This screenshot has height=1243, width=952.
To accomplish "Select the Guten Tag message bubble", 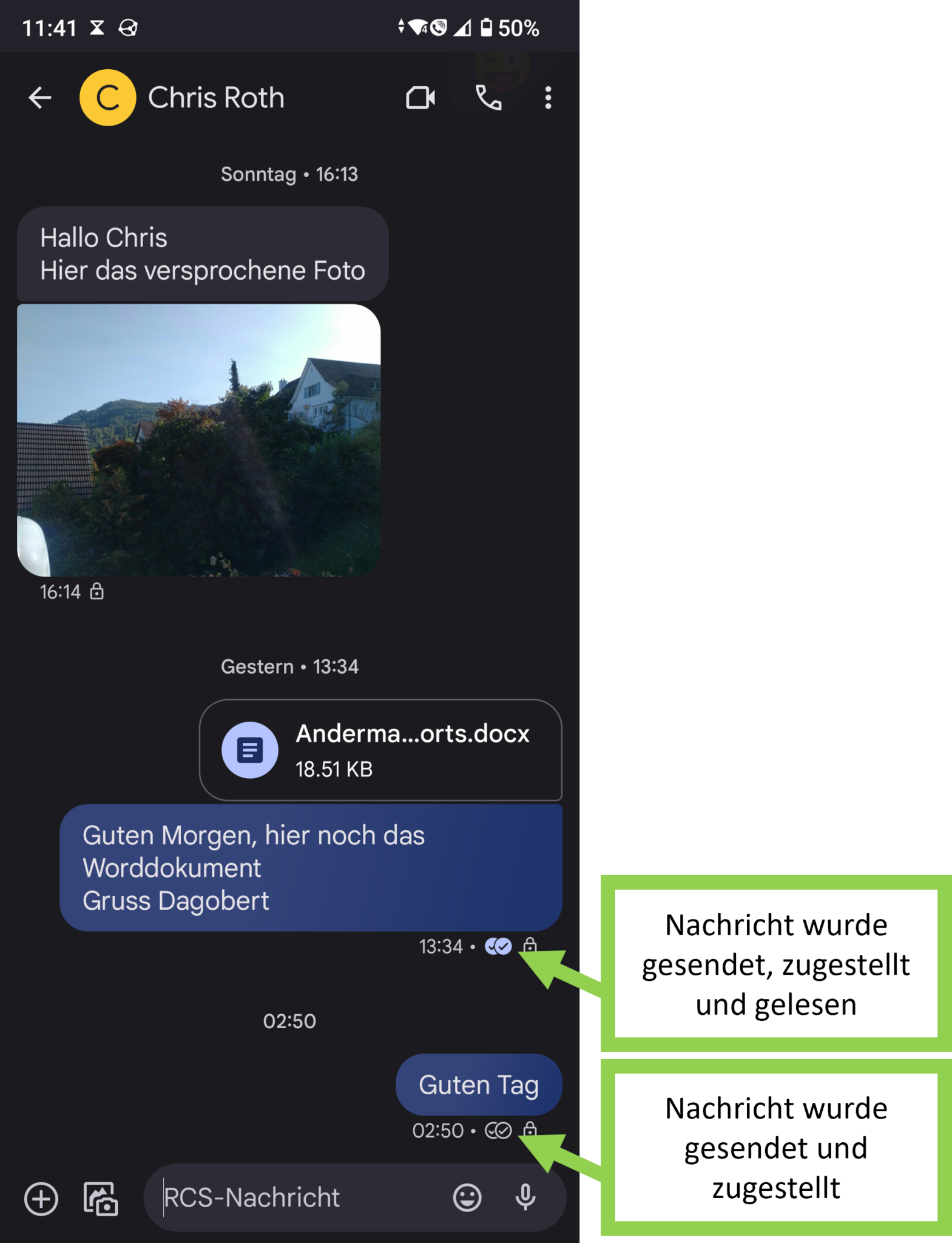I will pos(479,1085).
